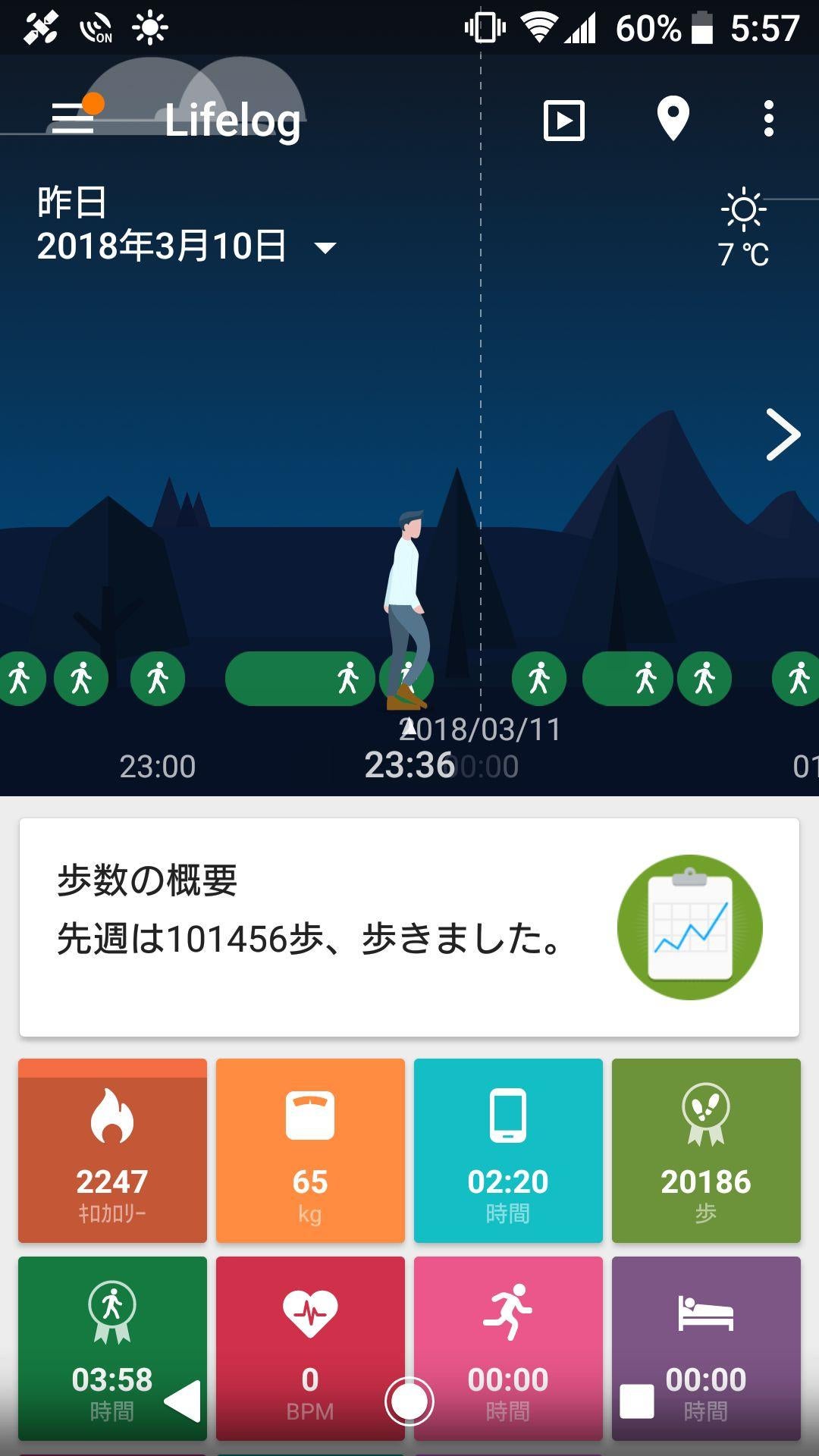Select a walking segment on the activity timeline
Image resolution: width=819 pixels, height=1456 pixels.
tap(300, 677)
